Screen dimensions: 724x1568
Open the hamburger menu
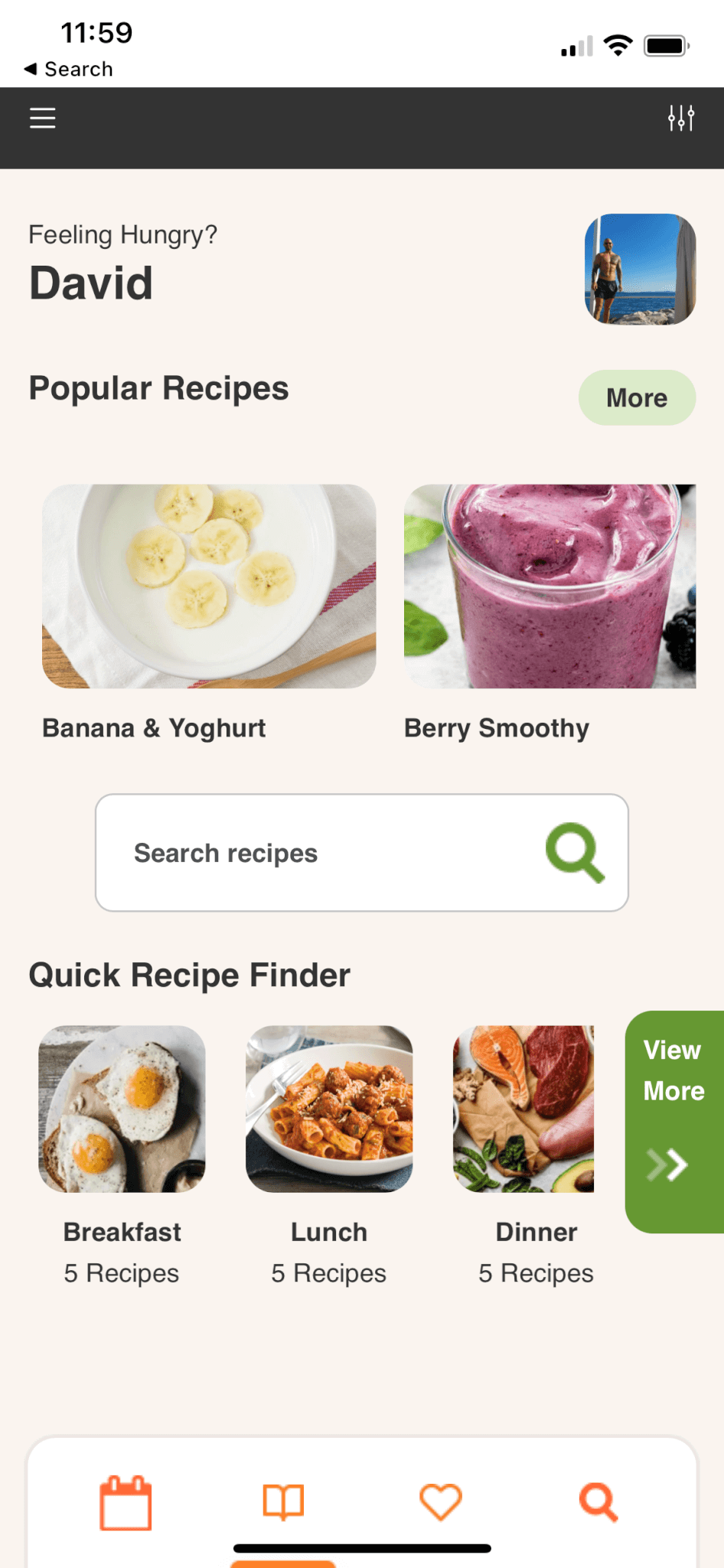tap(43, 118)
